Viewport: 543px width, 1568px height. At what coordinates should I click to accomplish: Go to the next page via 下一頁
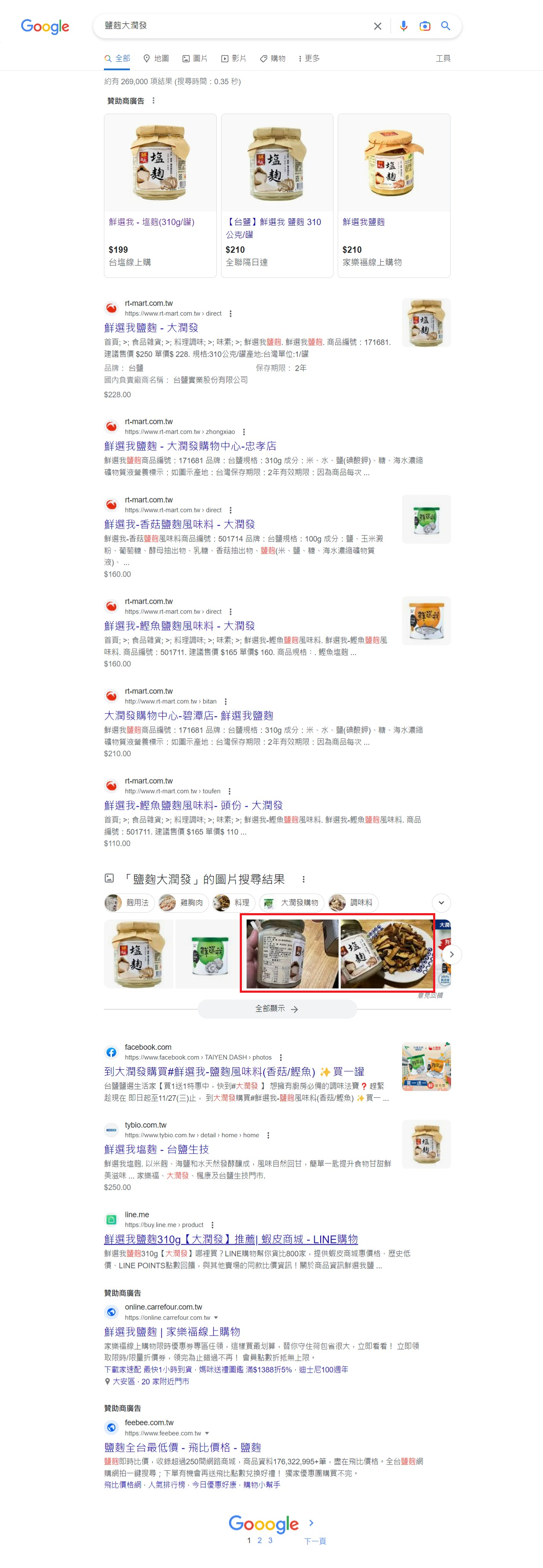coord(314,1541)
